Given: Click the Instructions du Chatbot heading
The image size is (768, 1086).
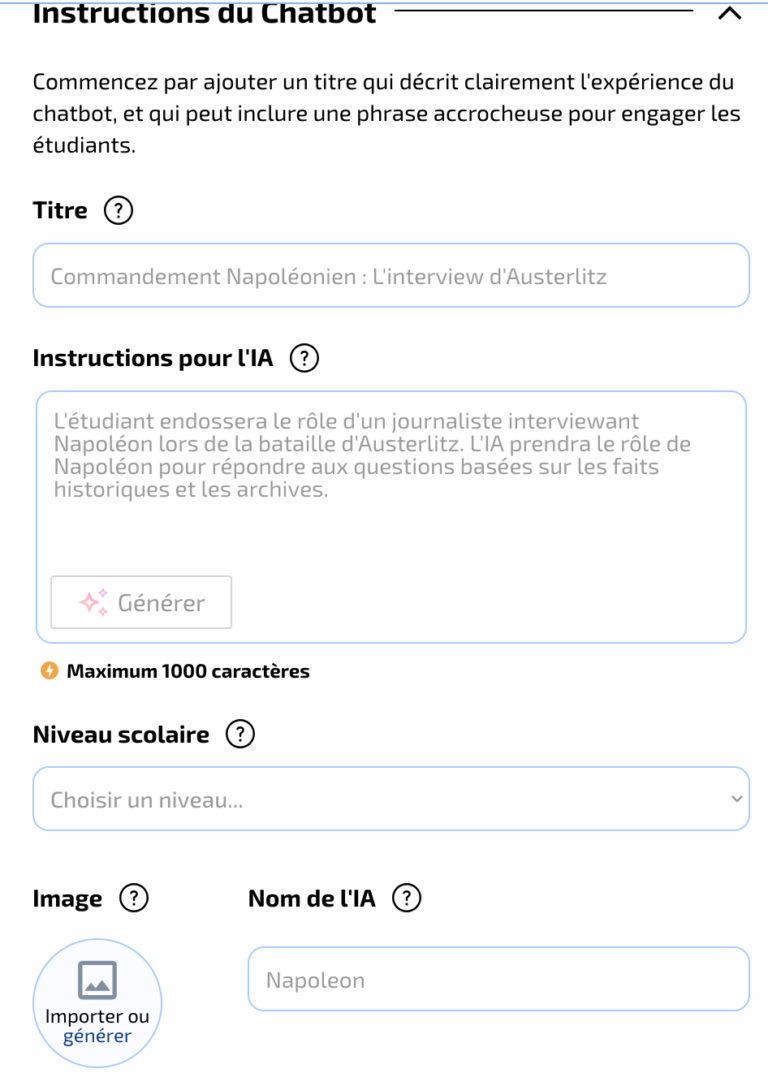Looking at the screenshot, I should pos(203,14).
